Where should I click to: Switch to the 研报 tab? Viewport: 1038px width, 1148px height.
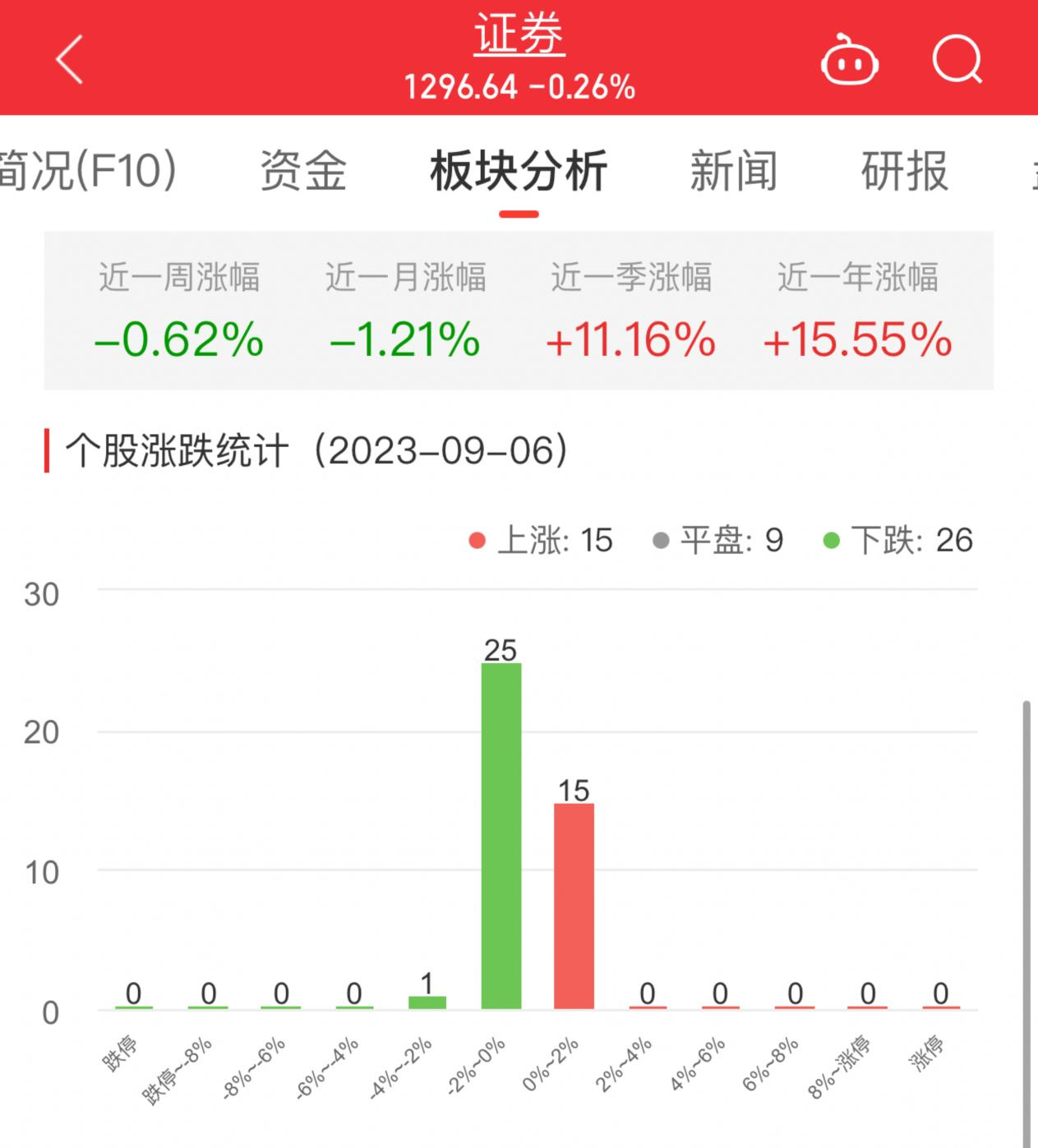click(905, 171)
